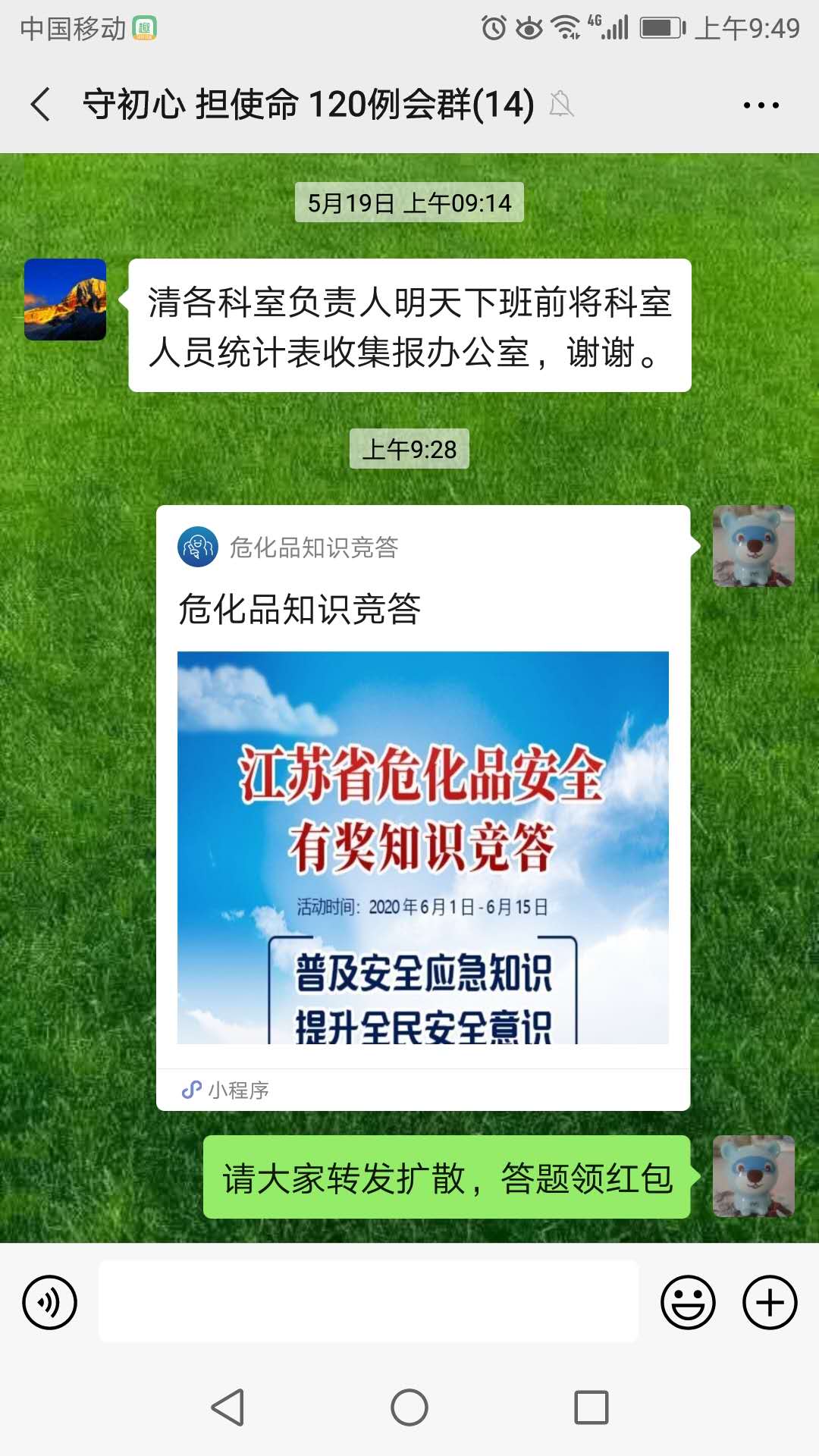Open the bear avatar beside 请大家转发扩散 message
The width and height of the screenshot is (819, 1456).
(x=753, y=1176)
